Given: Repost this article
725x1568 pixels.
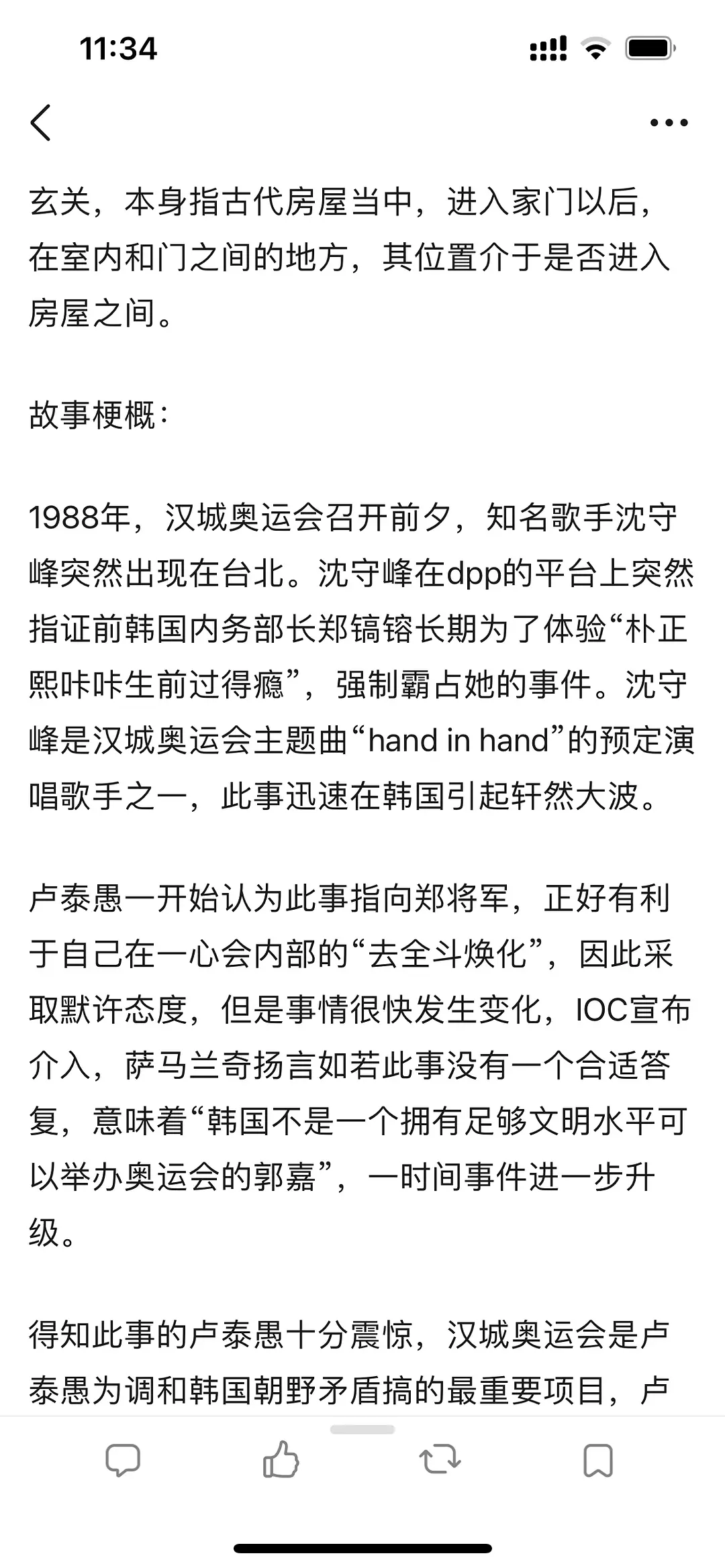Looking at the screenshot, I should tap(440, 1459).
